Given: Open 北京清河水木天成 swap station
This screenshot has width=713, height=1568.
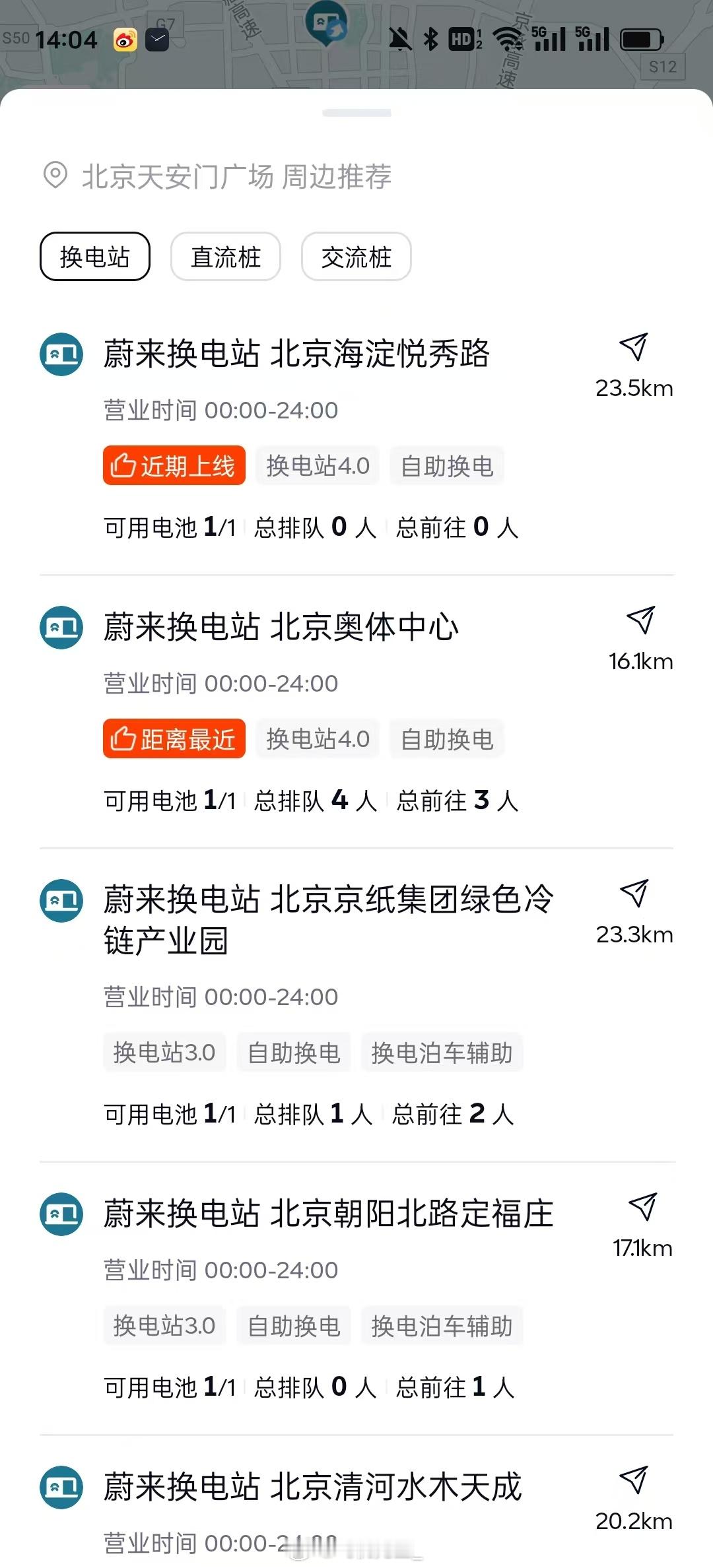Looking at the screenshot, I should pyautogui.click(x=312, y=1487).
